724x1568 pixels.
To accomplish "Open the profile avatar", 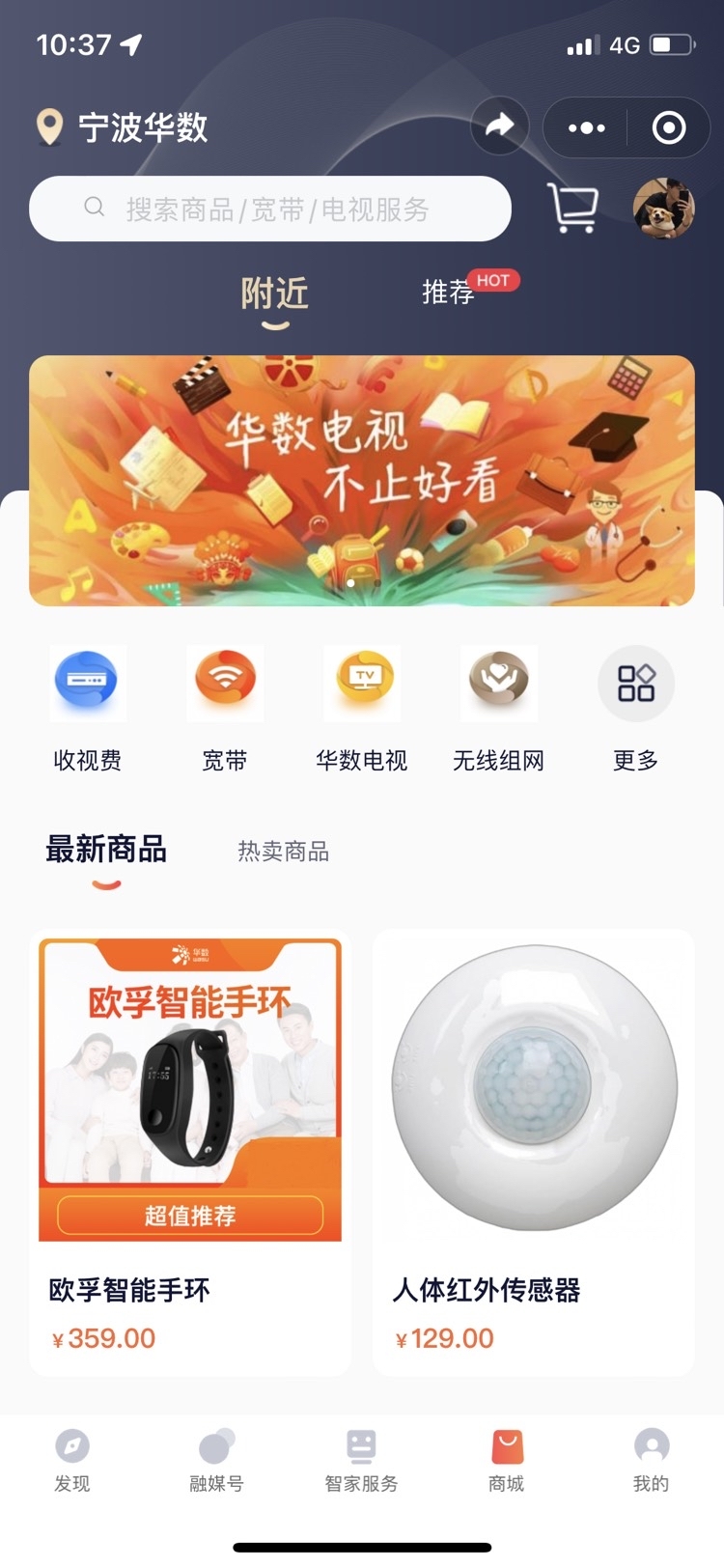I will 663,208.
